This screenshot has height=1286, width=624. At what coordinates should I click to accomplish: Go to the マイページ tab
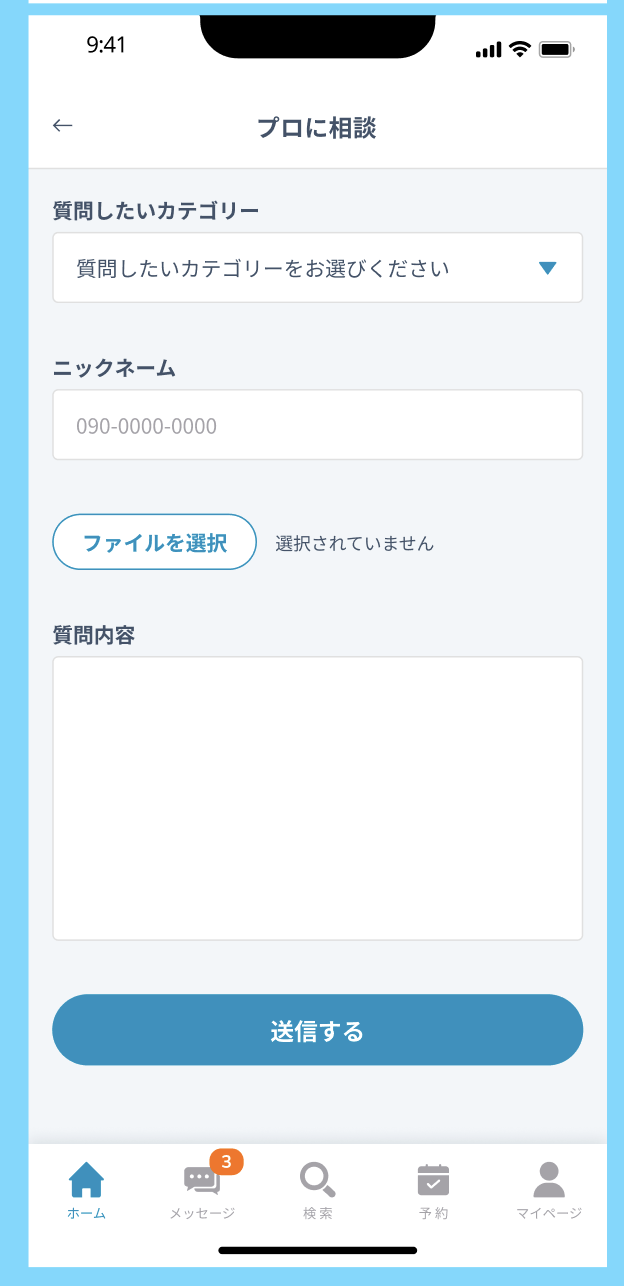[548, 1192]
